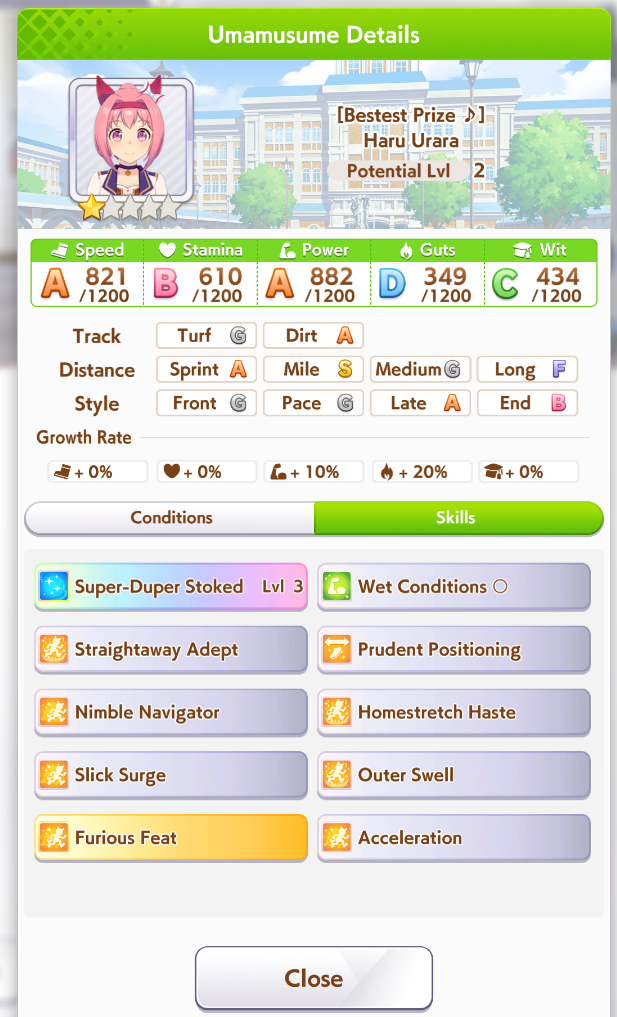Viewport: 617px width, 1017px height.
Task: Open the Super-Duper Stoked skill
Action: pos(171,586)
